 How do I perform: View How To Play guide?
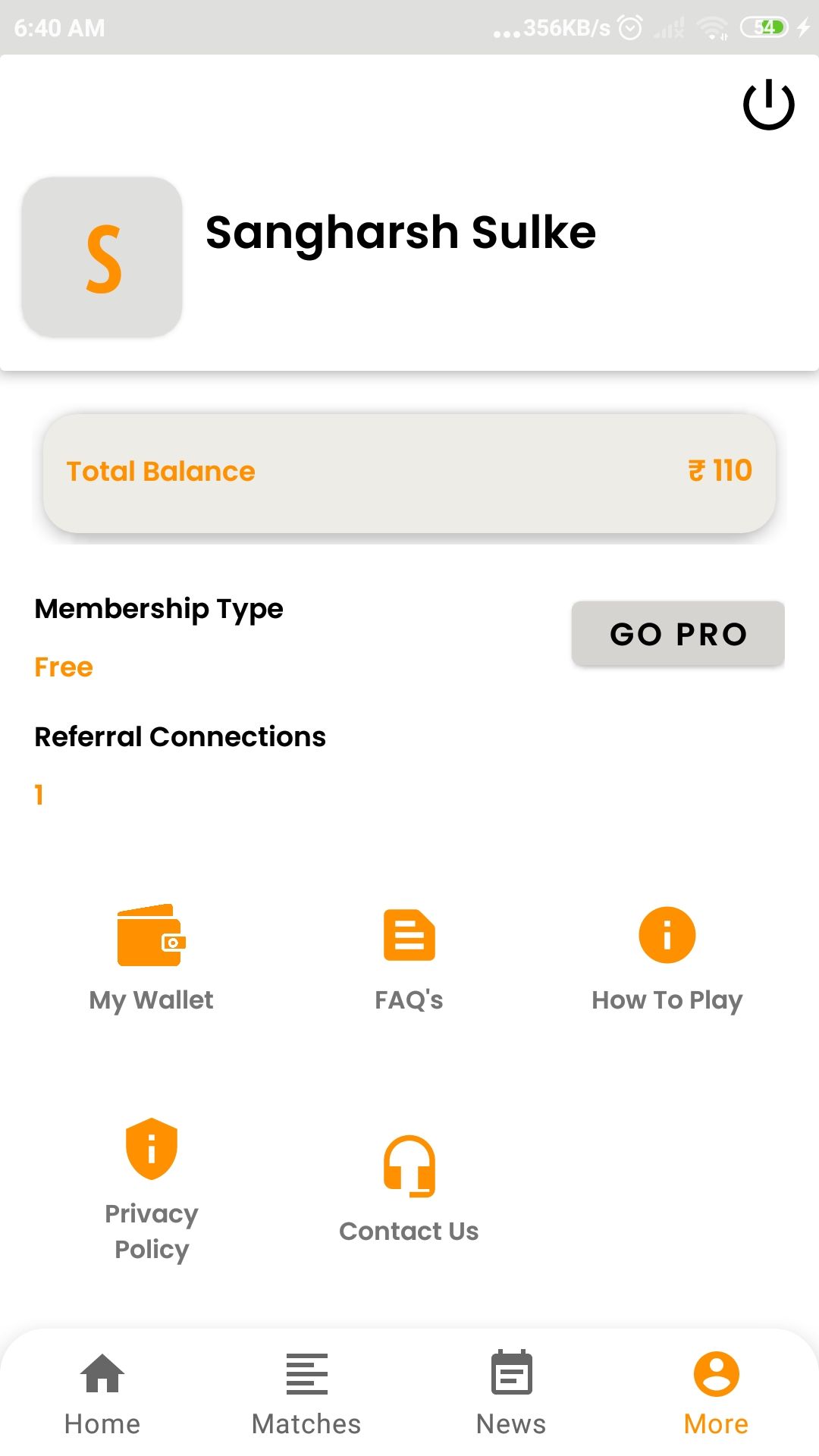(667, 959)
